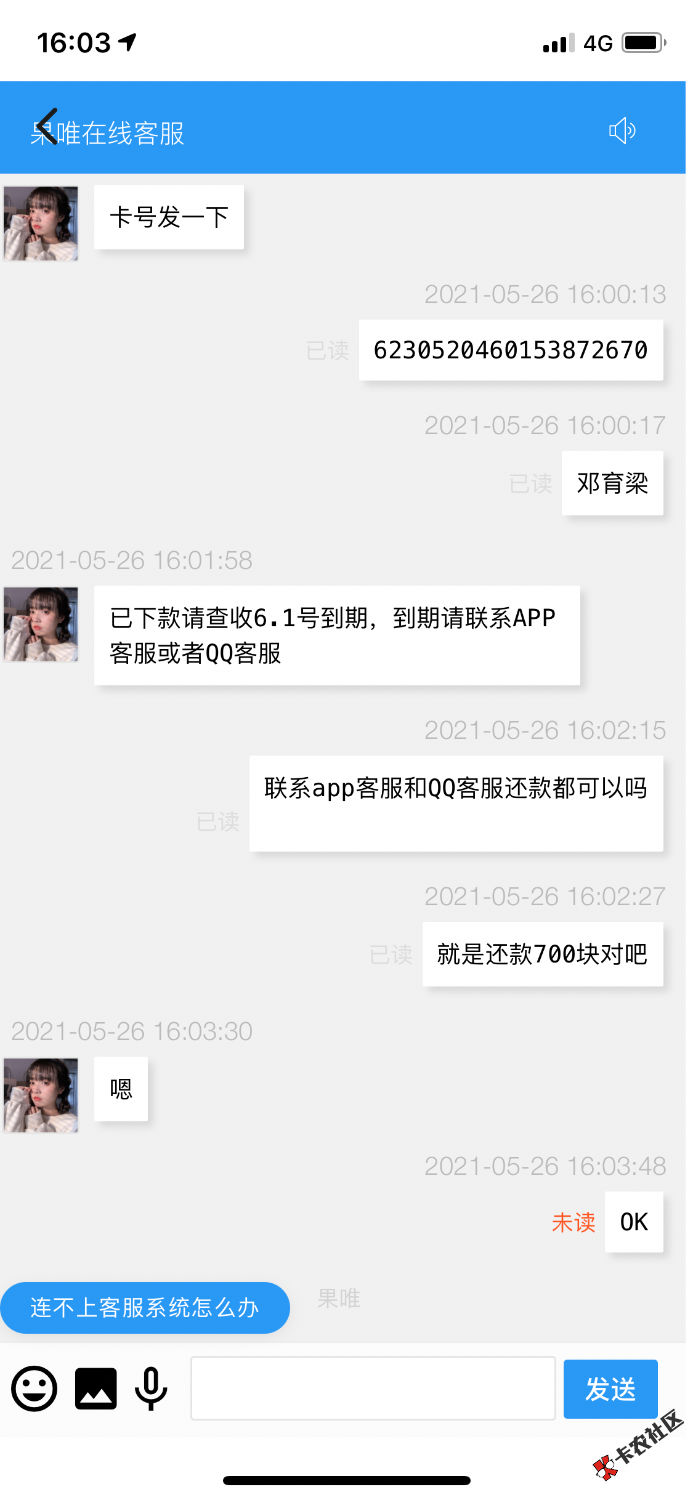
Task: Go back from the customer service chat
Action: (46, 127)
